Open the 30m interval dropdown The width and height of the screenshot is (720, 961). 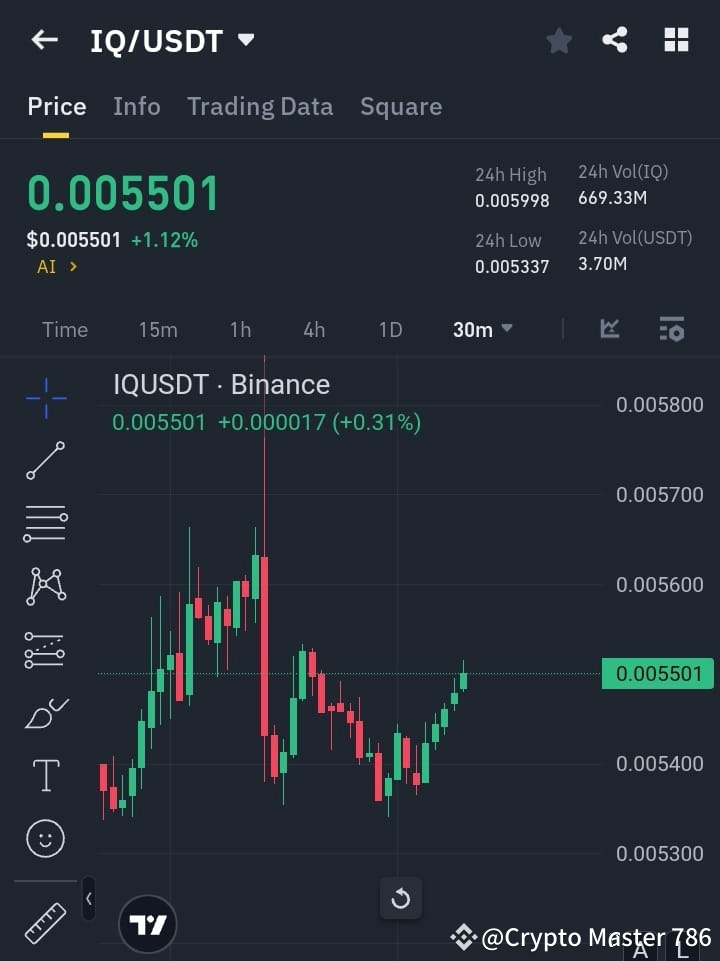[x=482, y=329]
